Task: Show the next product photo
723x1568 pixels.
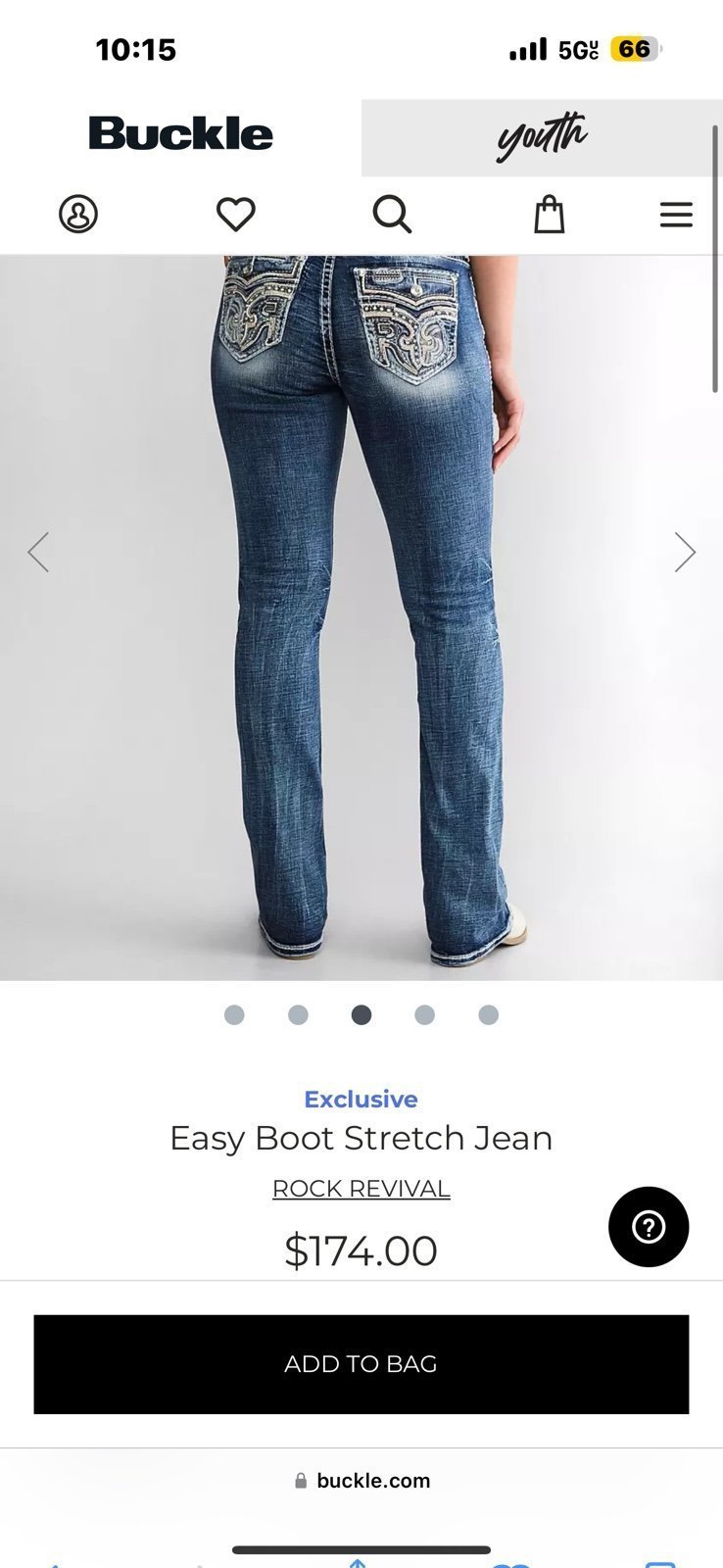Action: click(x=685, y=552)
